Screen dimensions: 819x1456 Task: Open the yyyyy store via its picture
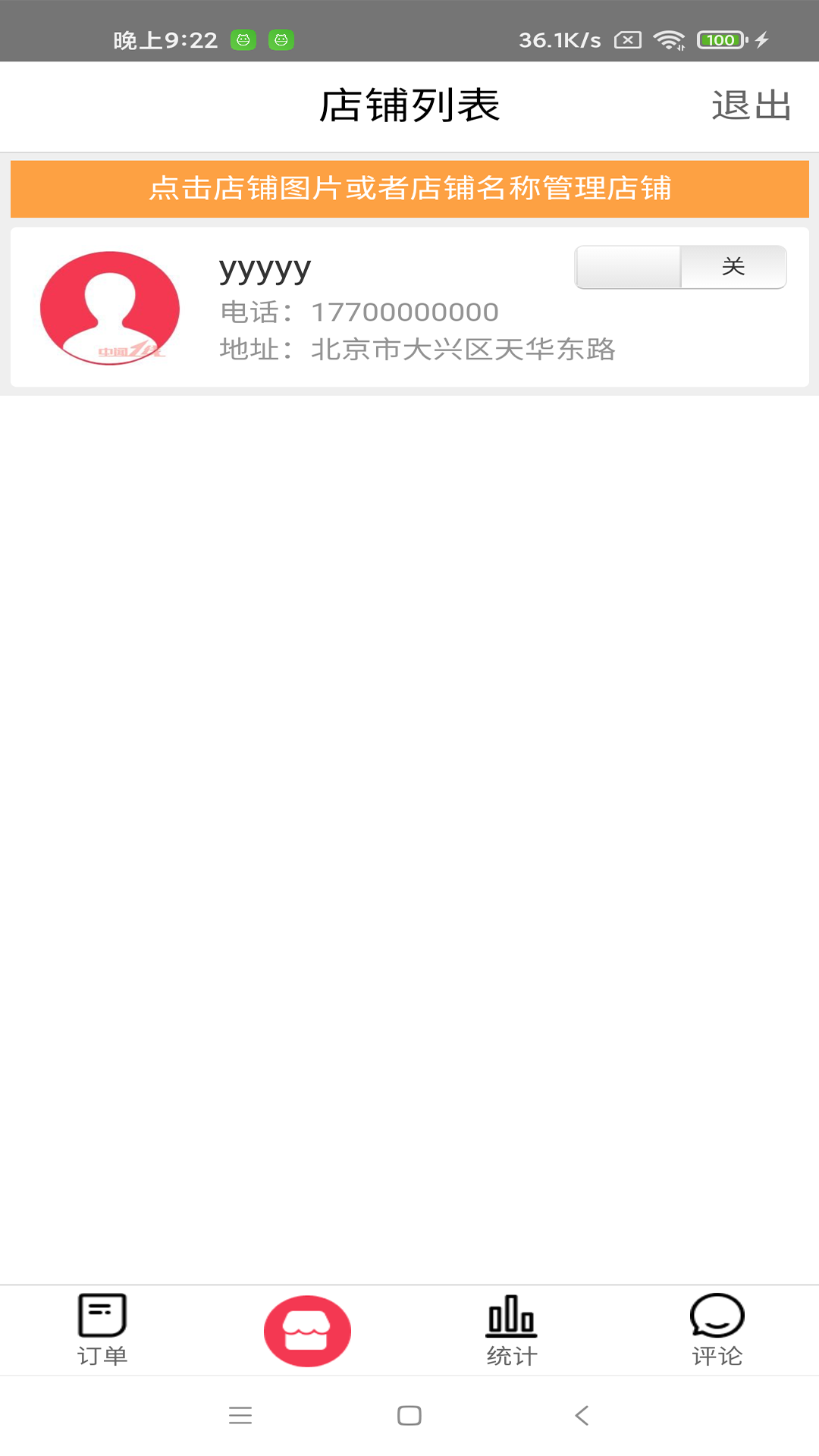point(110,308)
